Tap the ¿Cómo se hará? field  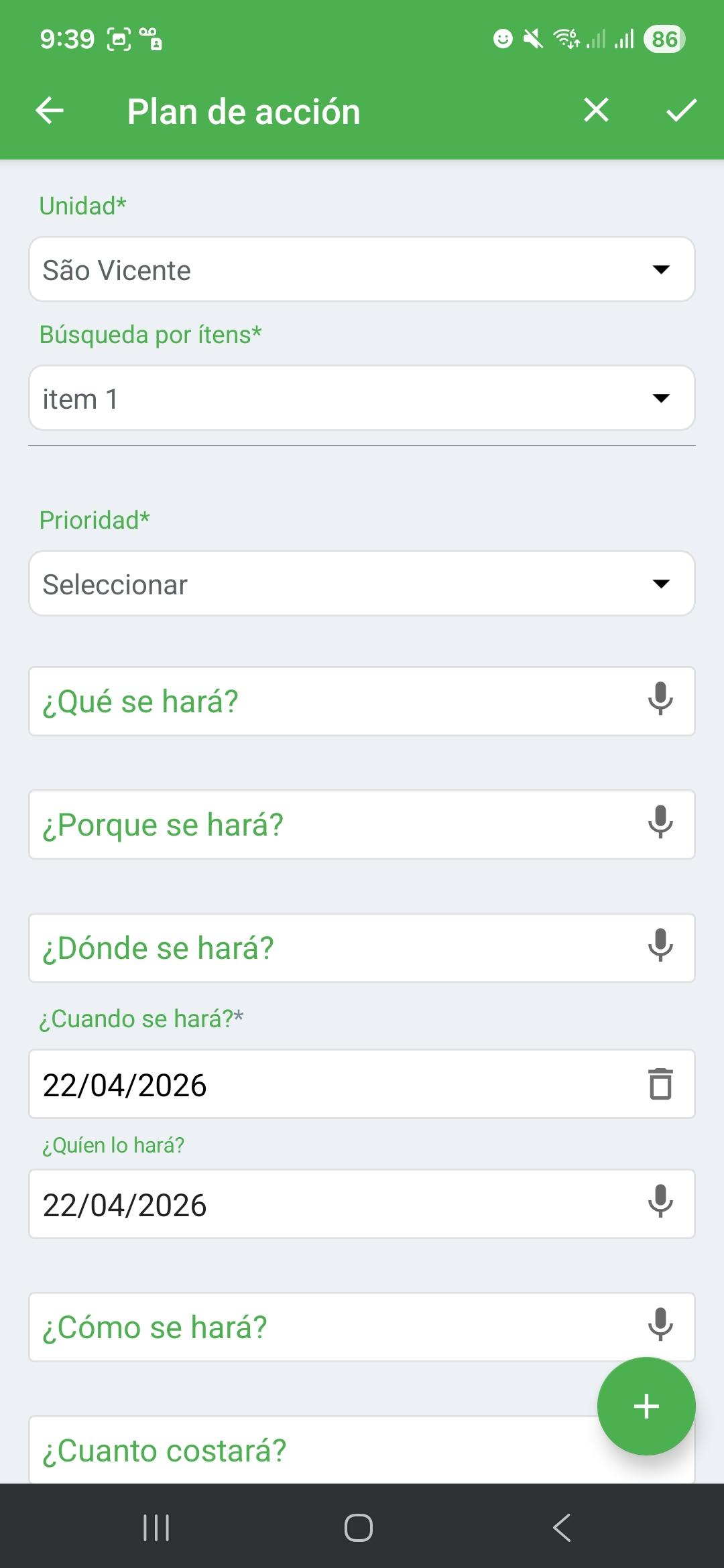coord(328,1327)
